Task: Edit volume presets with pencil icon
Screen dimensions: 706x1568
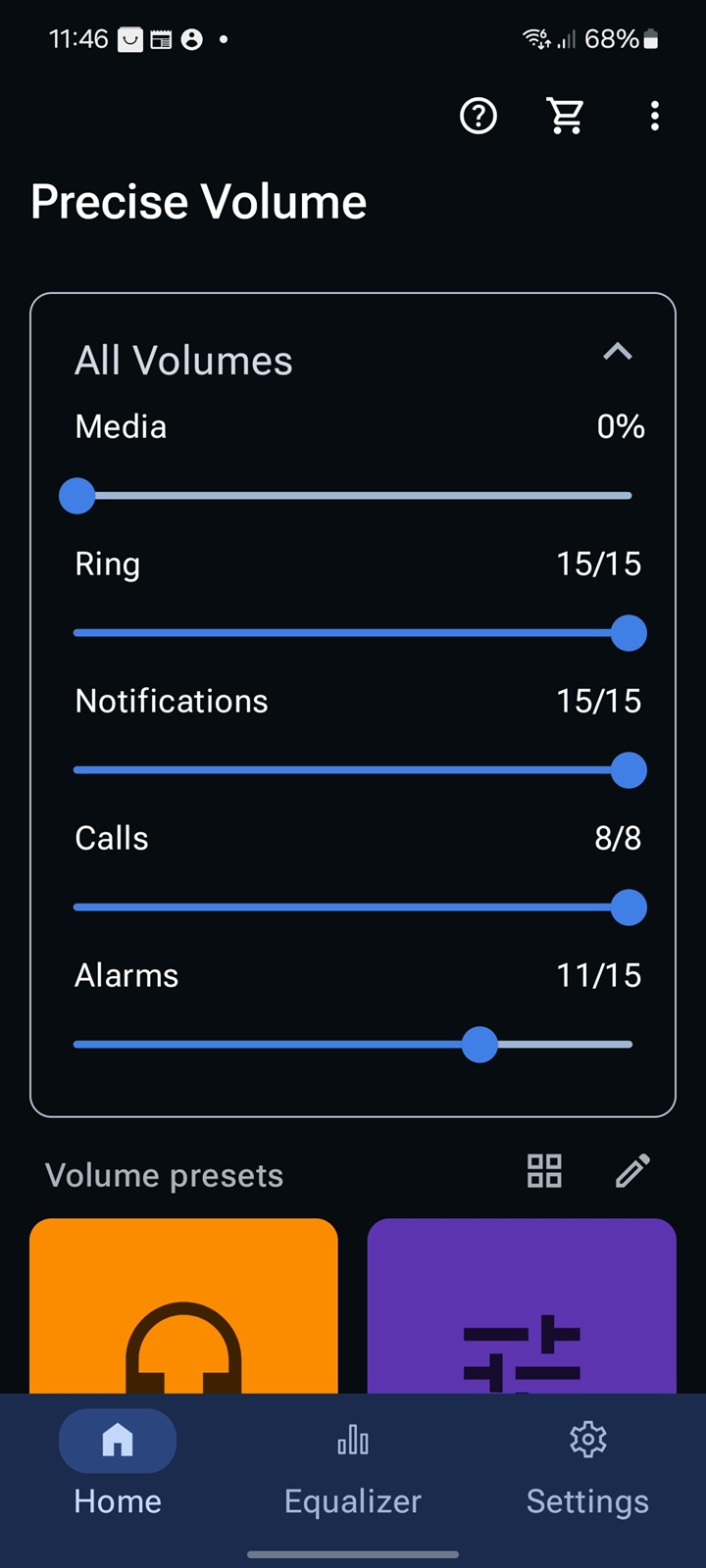Action: point(632,1171)
